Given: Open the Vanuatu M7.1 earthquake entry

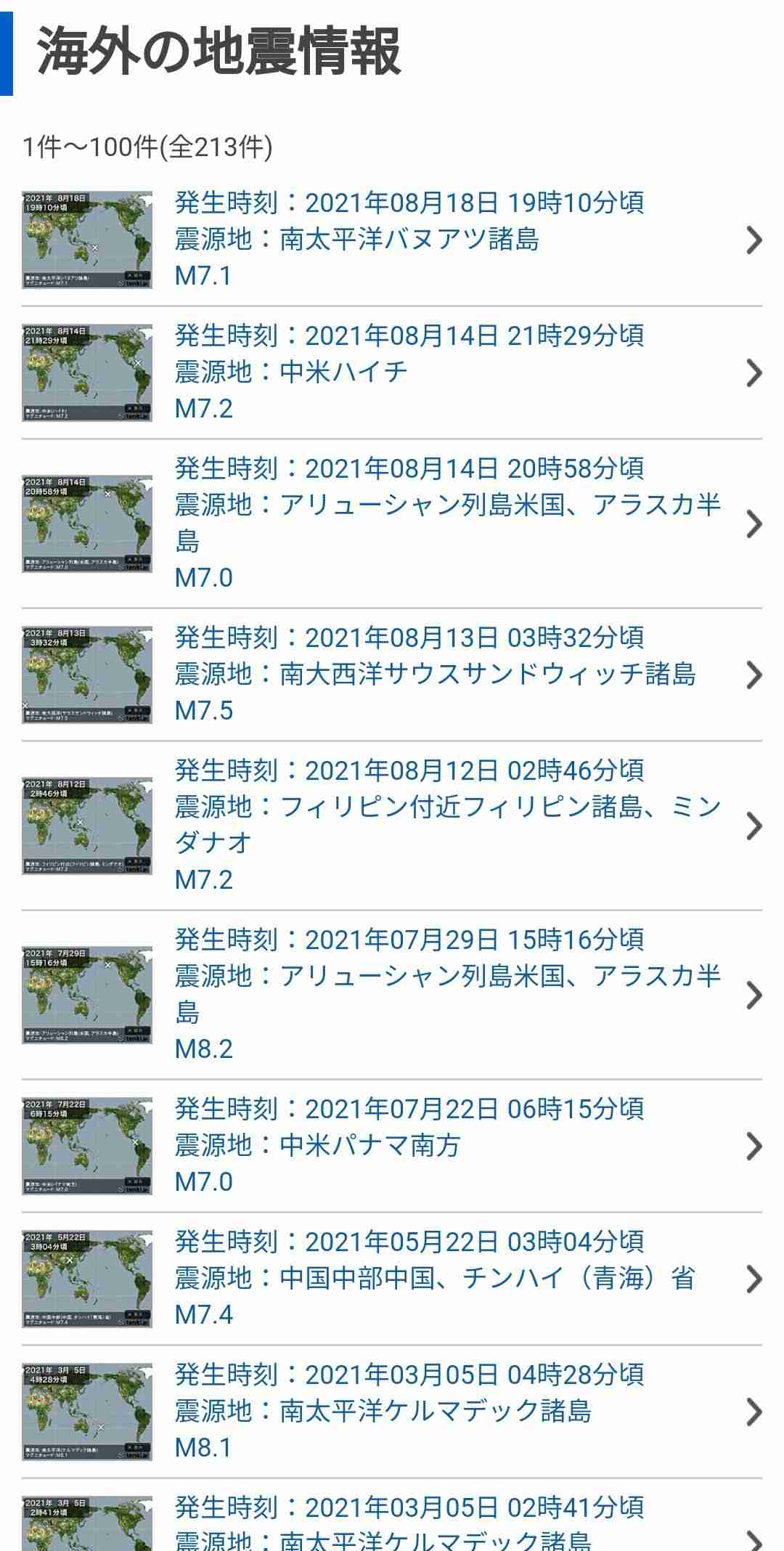Looking at the screenshot, I should click(x=392, y=240).
